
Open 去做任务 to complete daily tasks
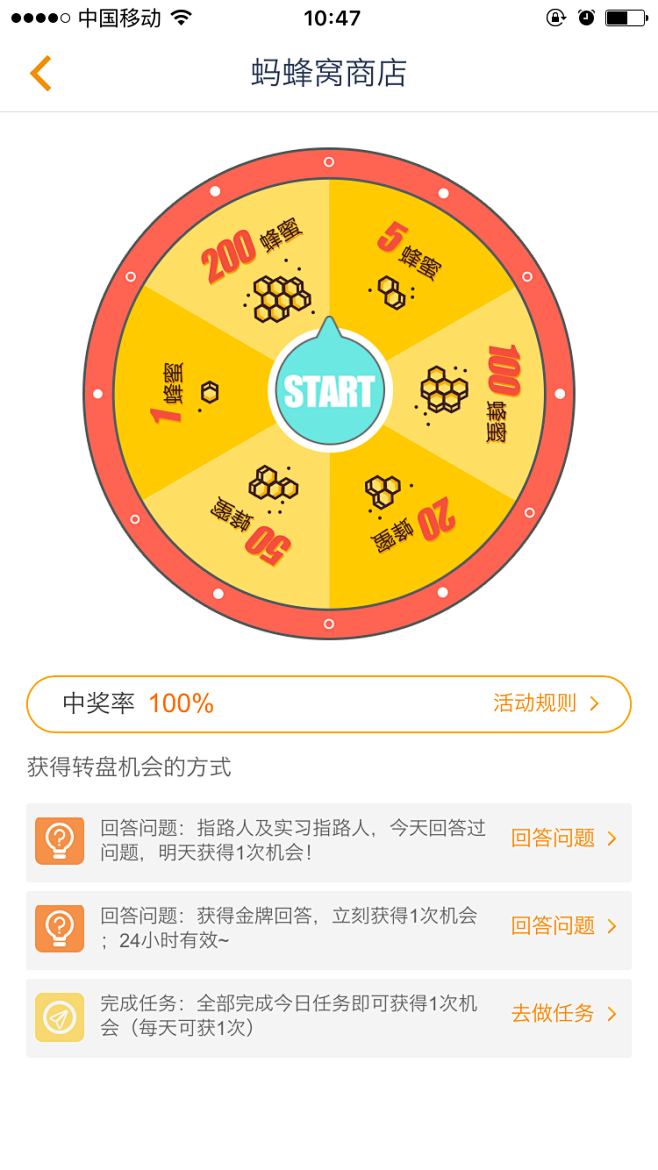tap(563, 1014)
